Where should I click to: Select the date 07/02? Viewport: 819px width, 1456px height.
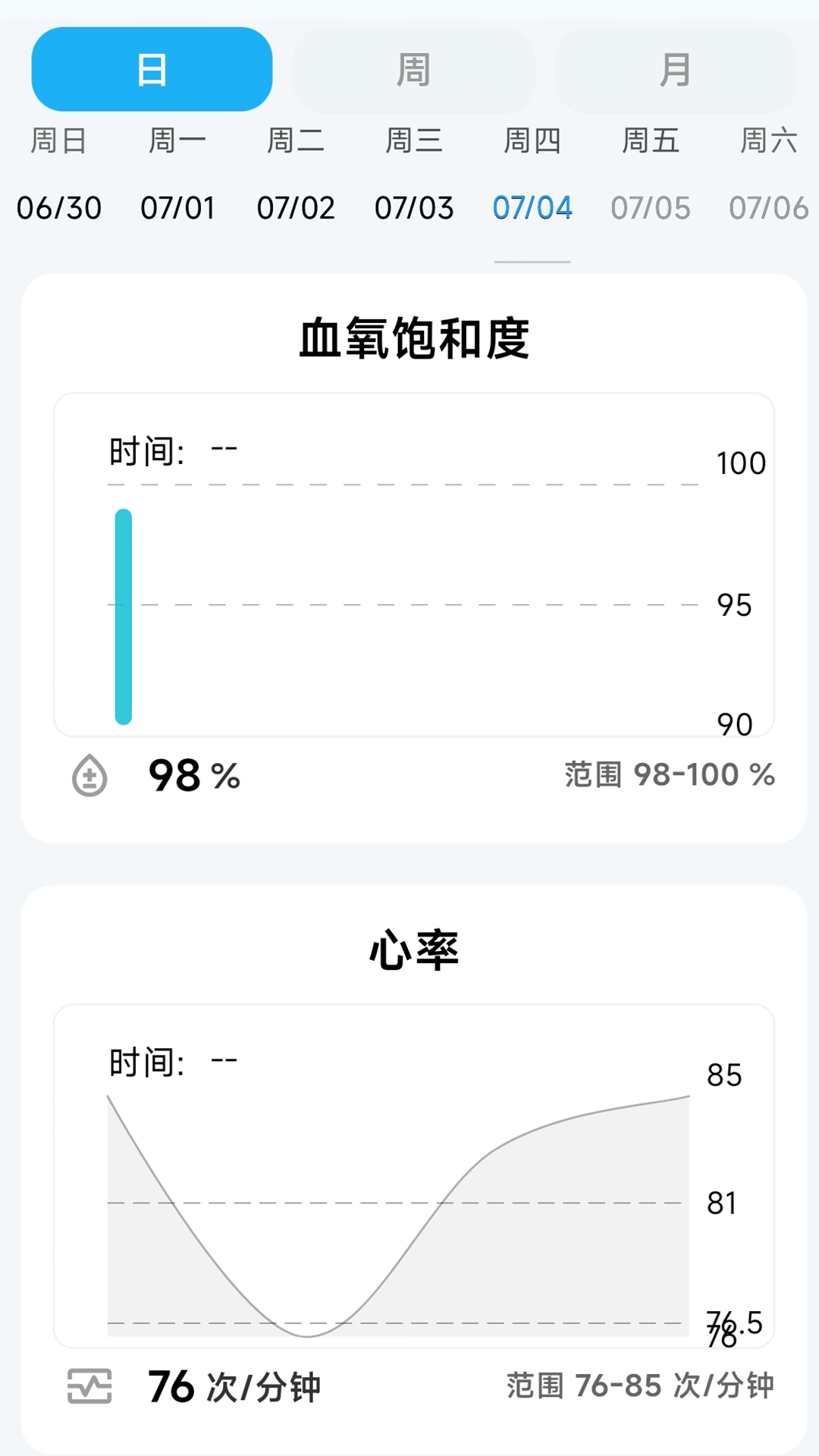297,208
